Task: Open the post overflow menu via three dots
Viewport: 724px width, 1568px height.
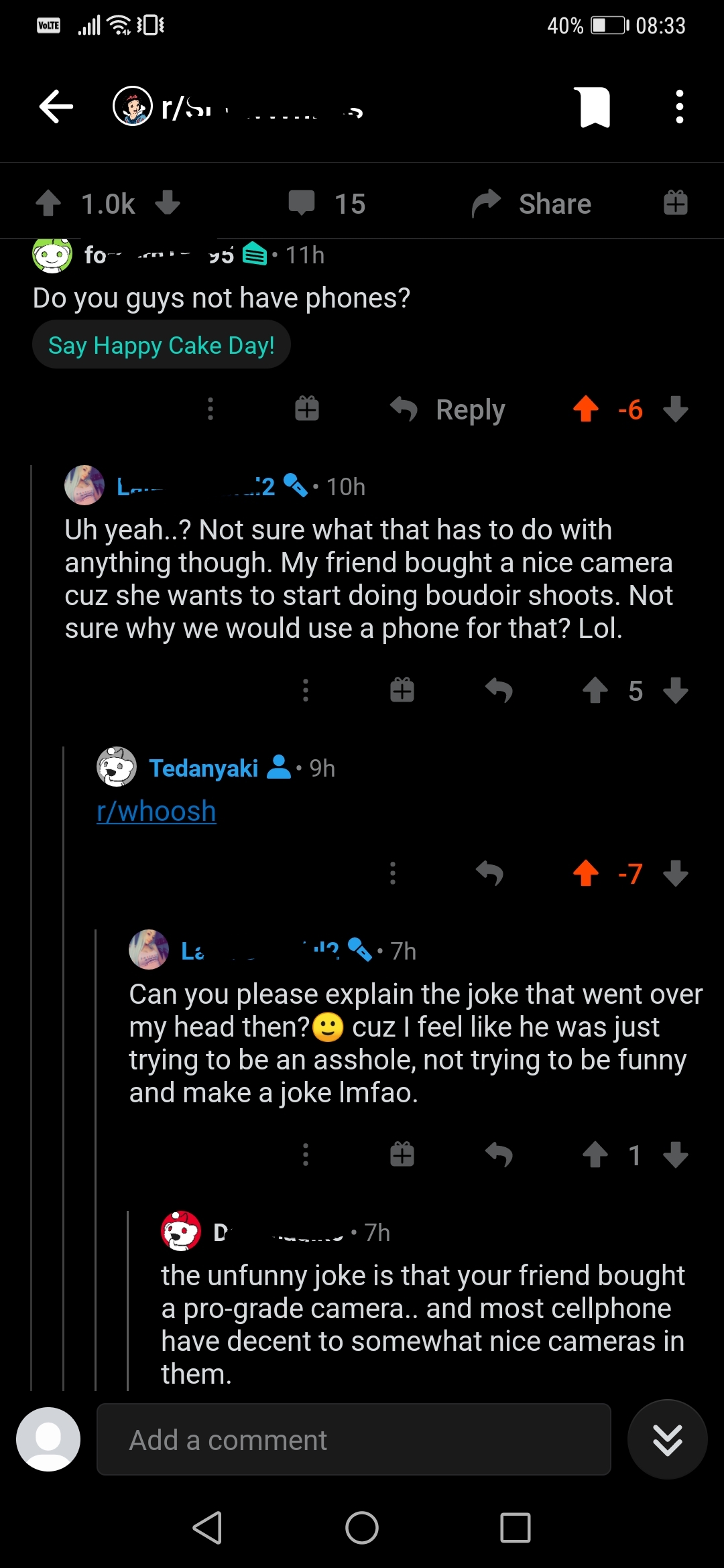Action: pos(679,107)
